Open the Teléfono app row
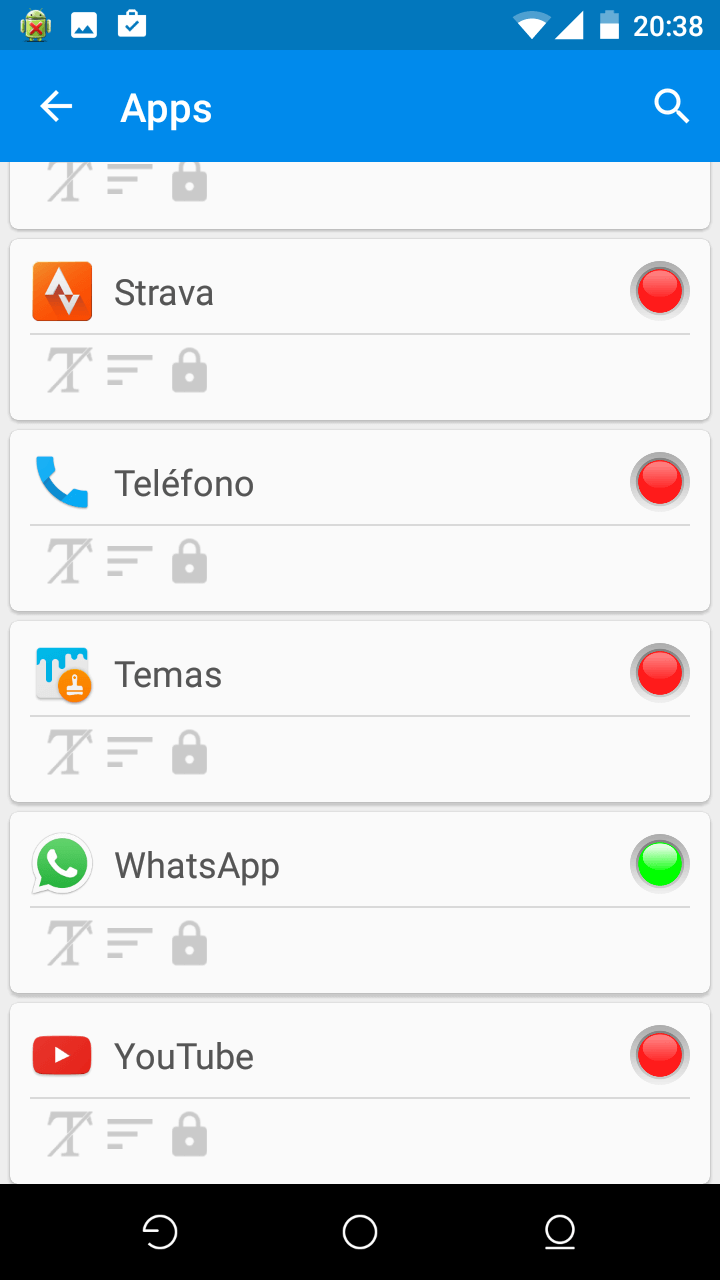The image size is (720, 1280). pyautogui.click(x=360, y=483)
